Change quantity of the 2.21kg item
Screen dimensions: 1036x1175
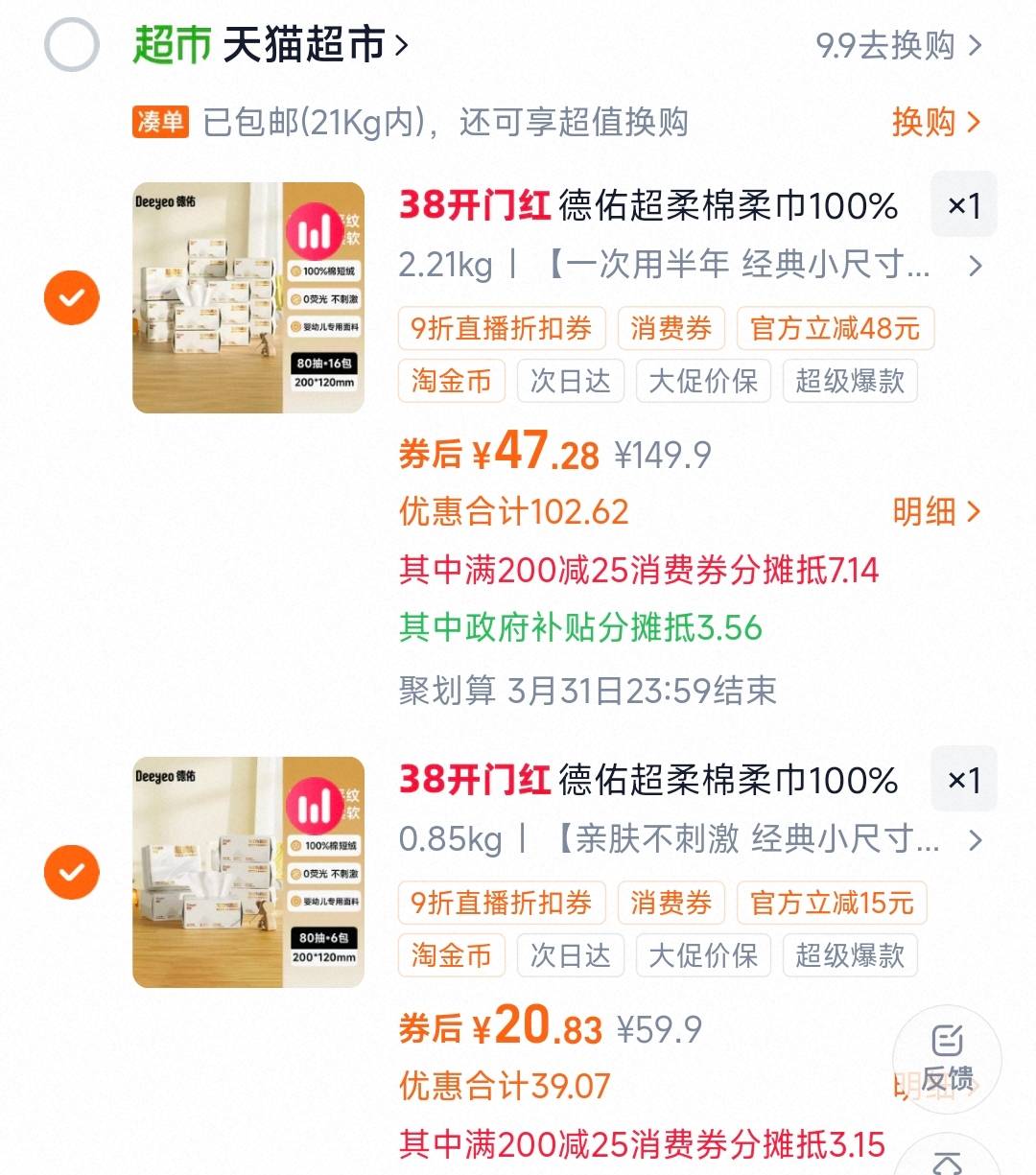[963, 205]
